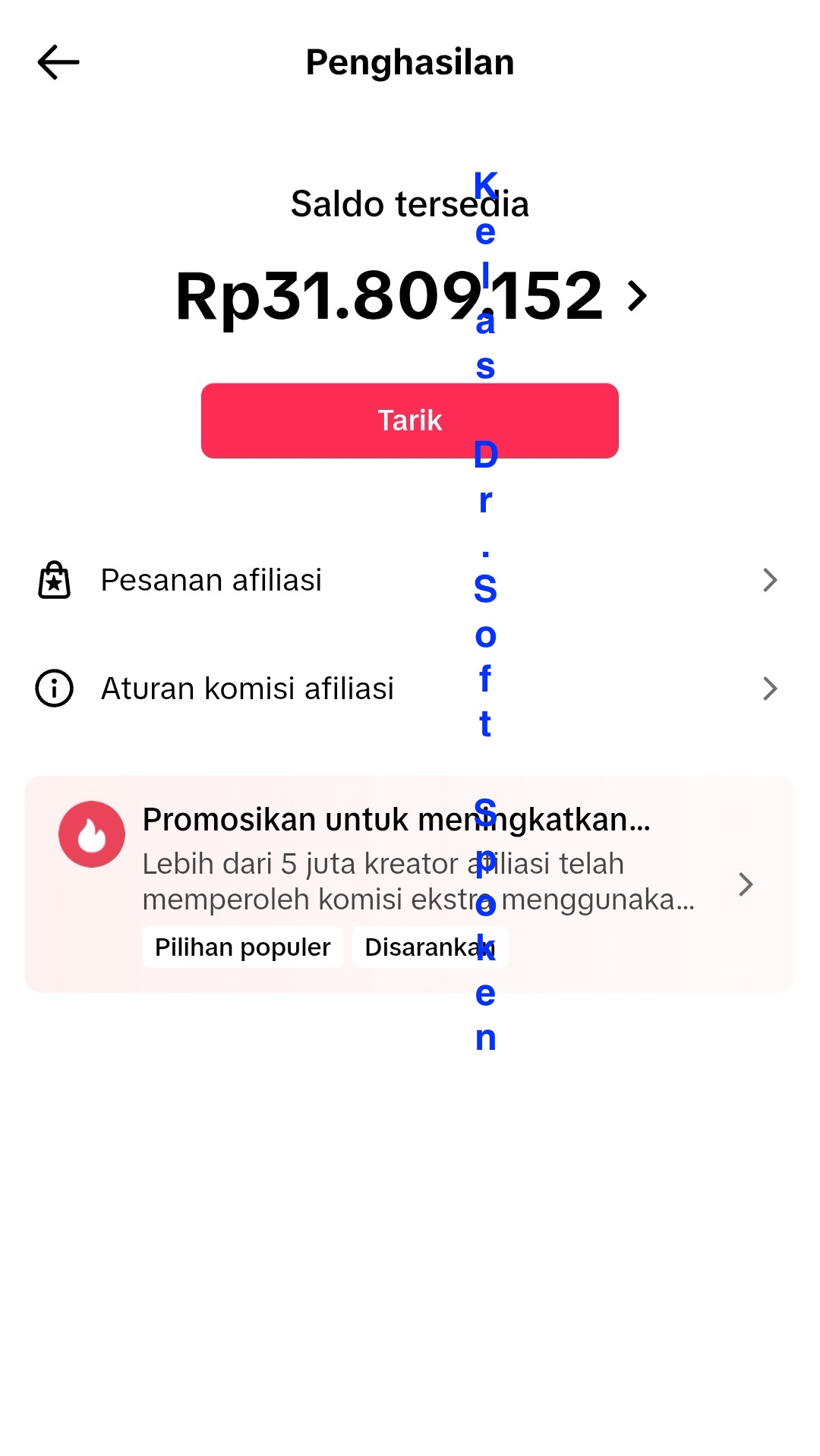Select the shopping bag icon beside Pesanan afiliasi

(x=54, y=580)
